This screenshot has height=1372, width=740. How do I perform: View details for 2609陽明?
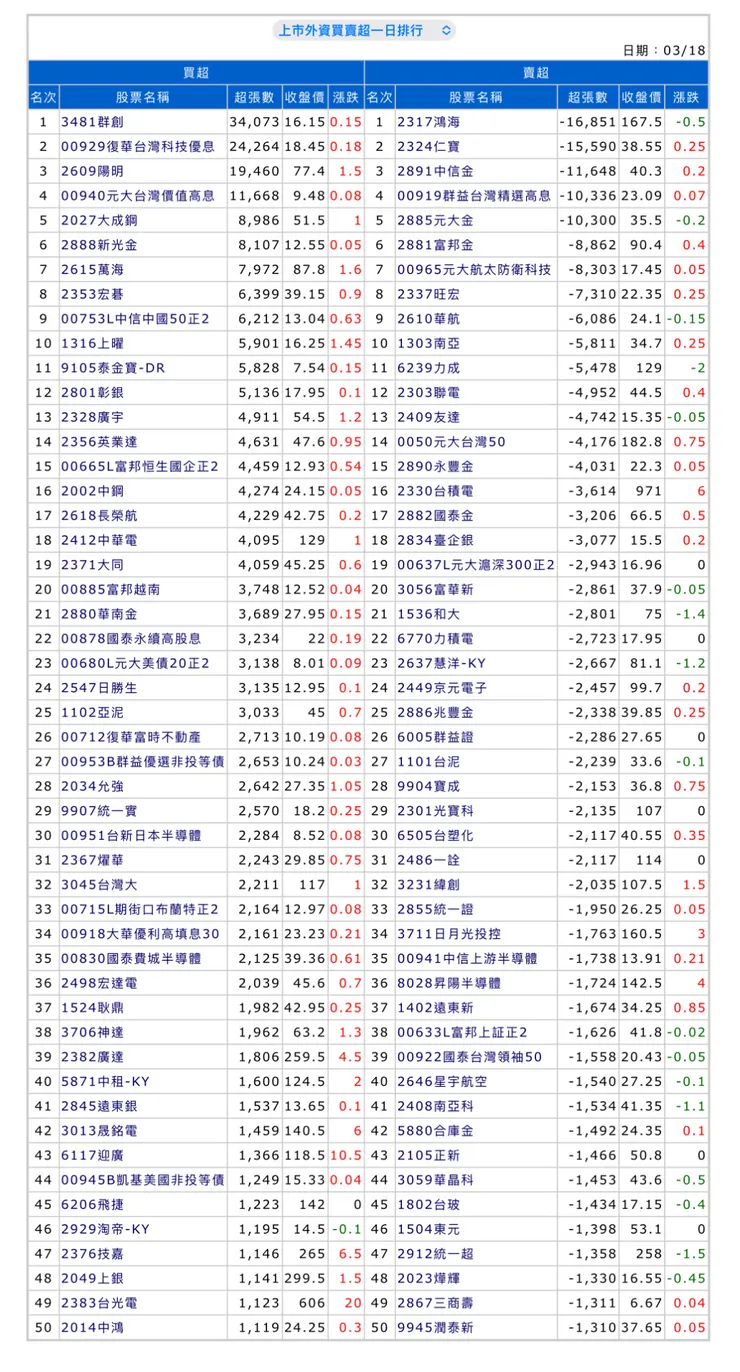click(x=91, y=171)
